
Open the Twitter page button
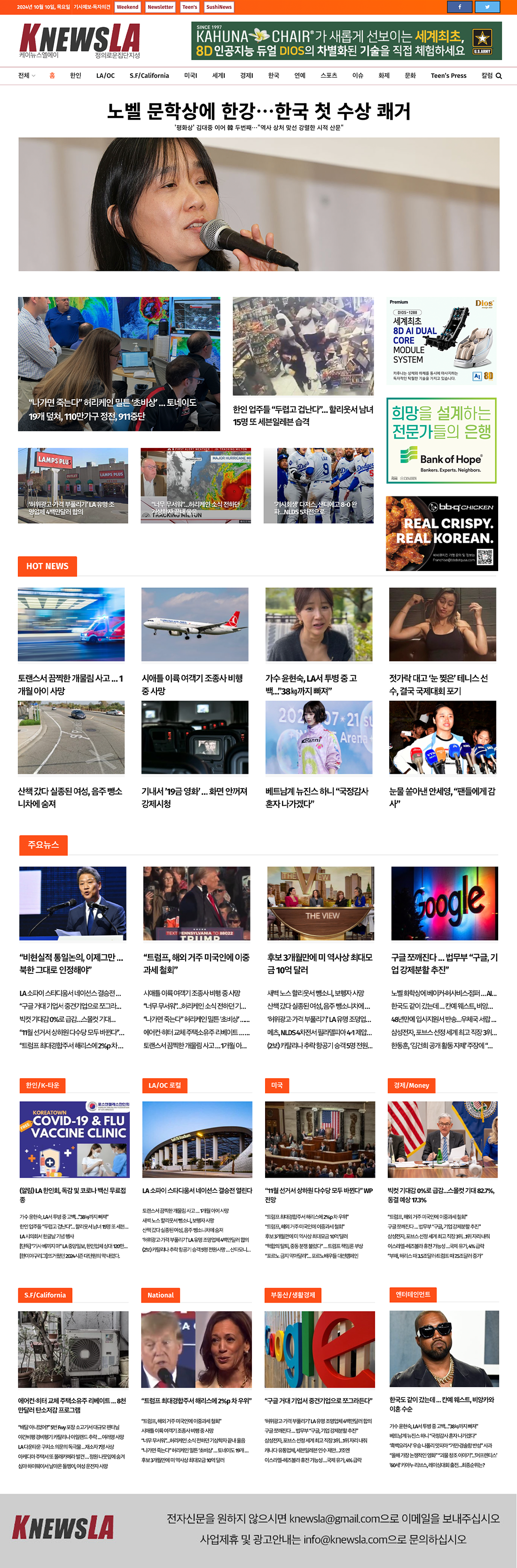tap(487, 7)
